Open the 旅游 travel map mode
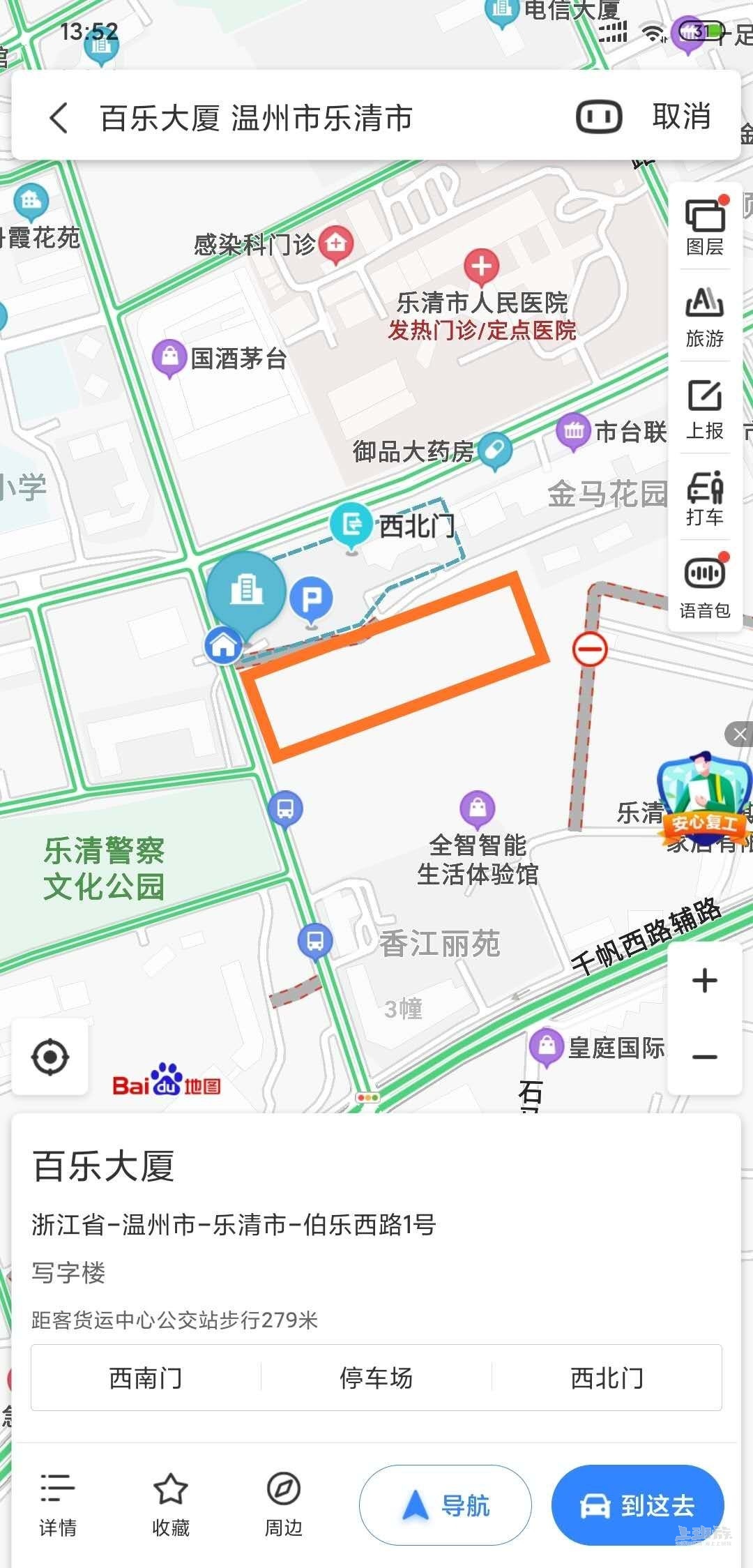Viewport: 753px width, 1568px height. click(704, 317)
